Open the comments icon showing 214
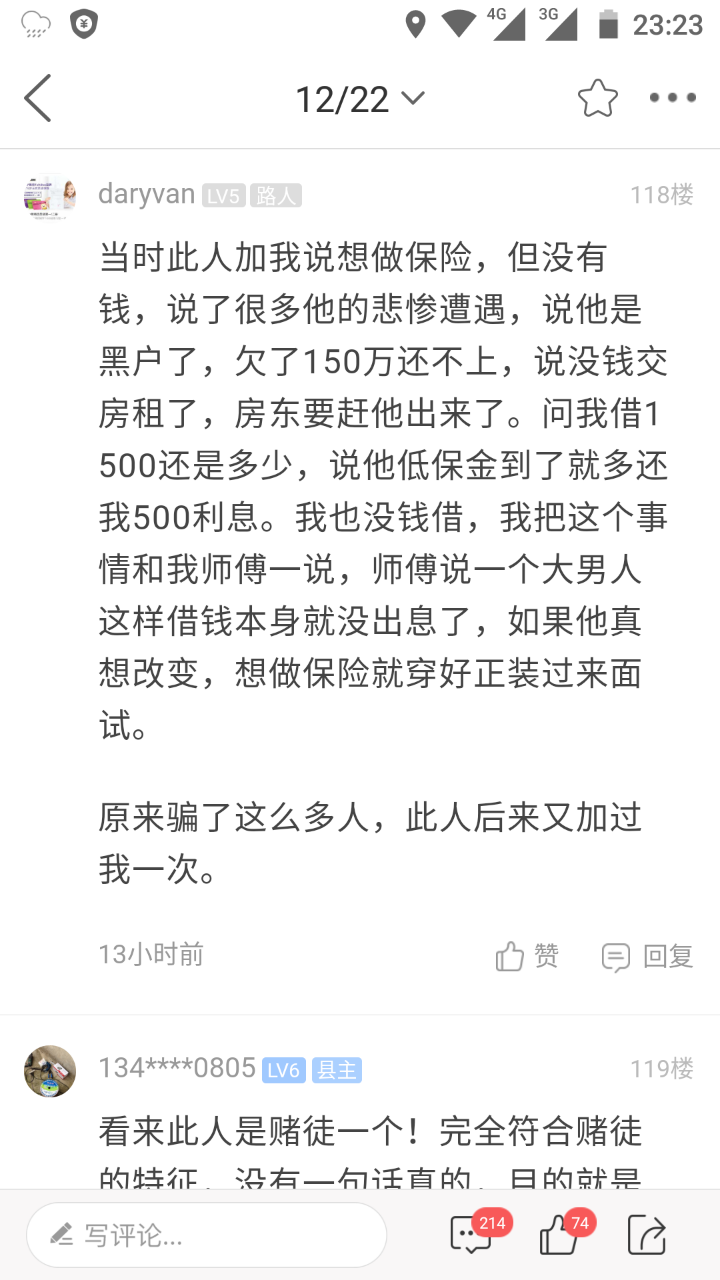This screenshot has width=720, height=1280. [471, 1235]
